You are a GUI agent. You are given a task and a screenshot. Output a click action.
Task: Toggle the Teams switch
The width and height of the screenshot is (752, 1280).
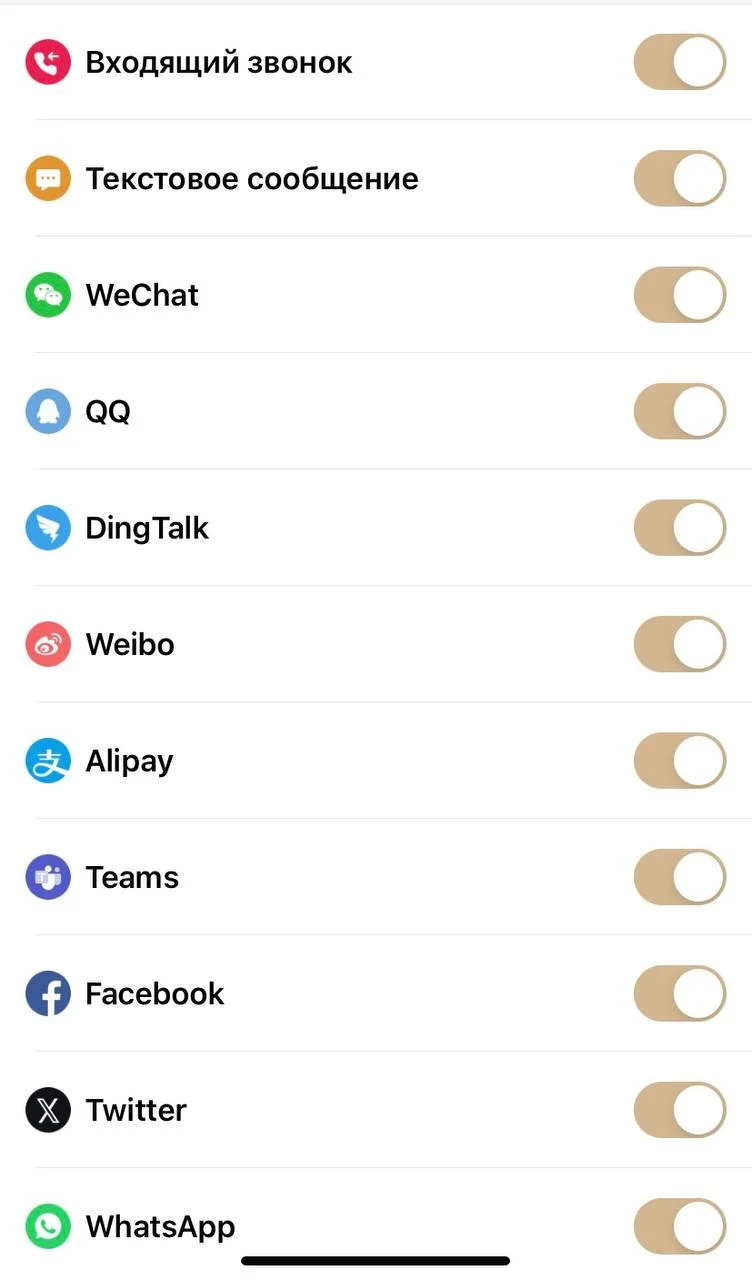(x=680, y=877)
